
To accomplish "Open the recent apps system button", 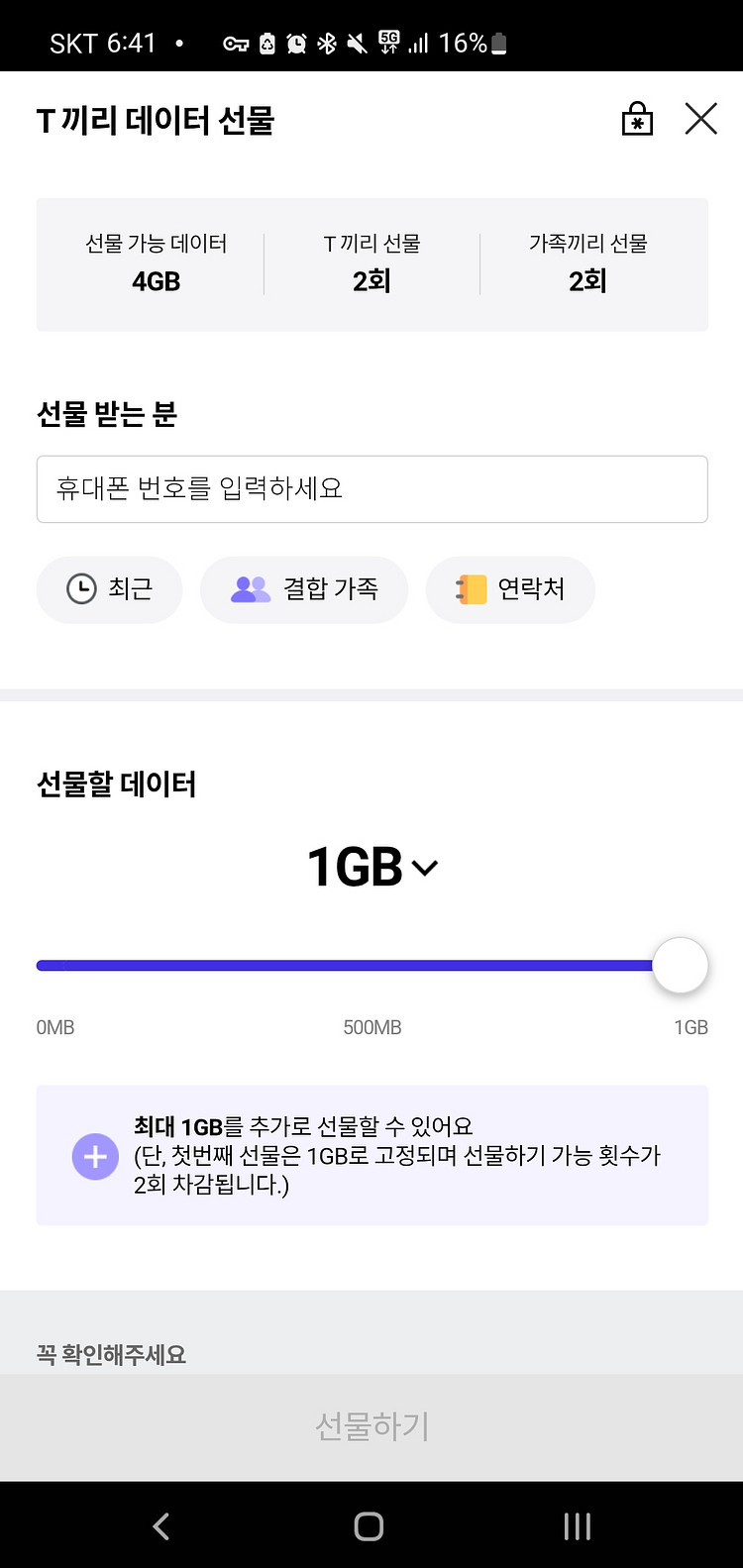I will [578, 1526].
